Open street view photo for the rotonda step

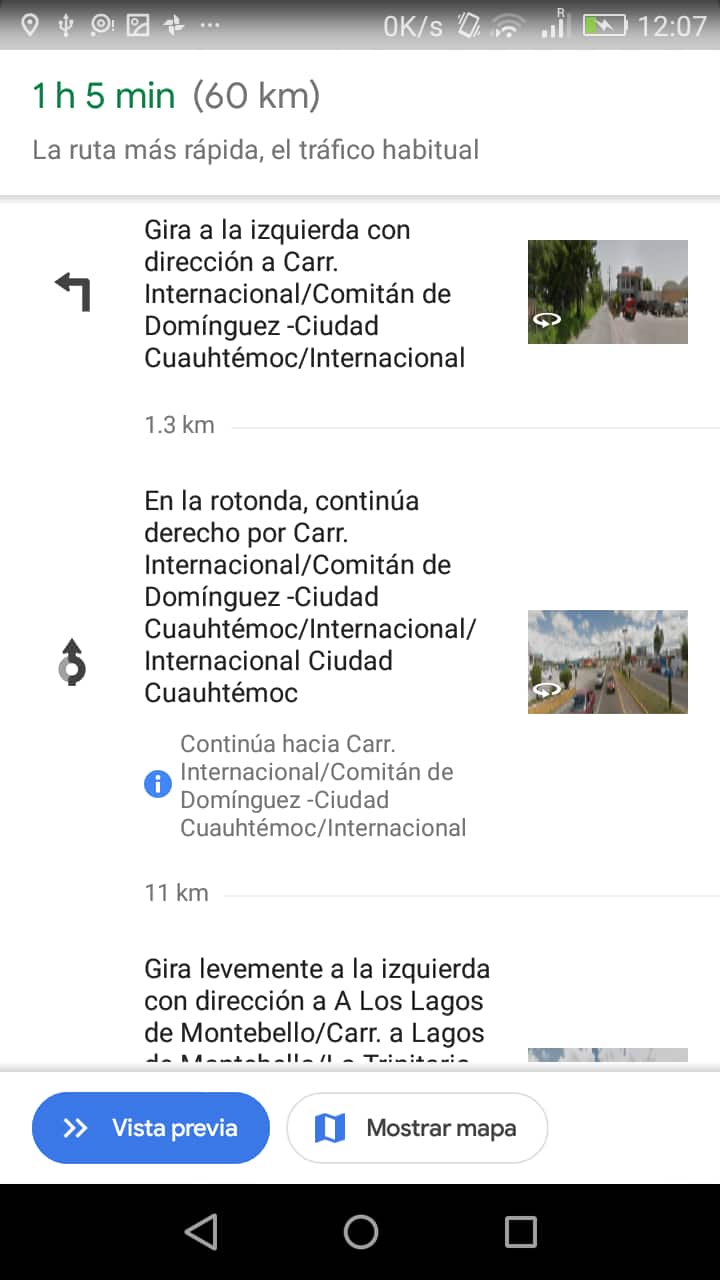[607, 662]
